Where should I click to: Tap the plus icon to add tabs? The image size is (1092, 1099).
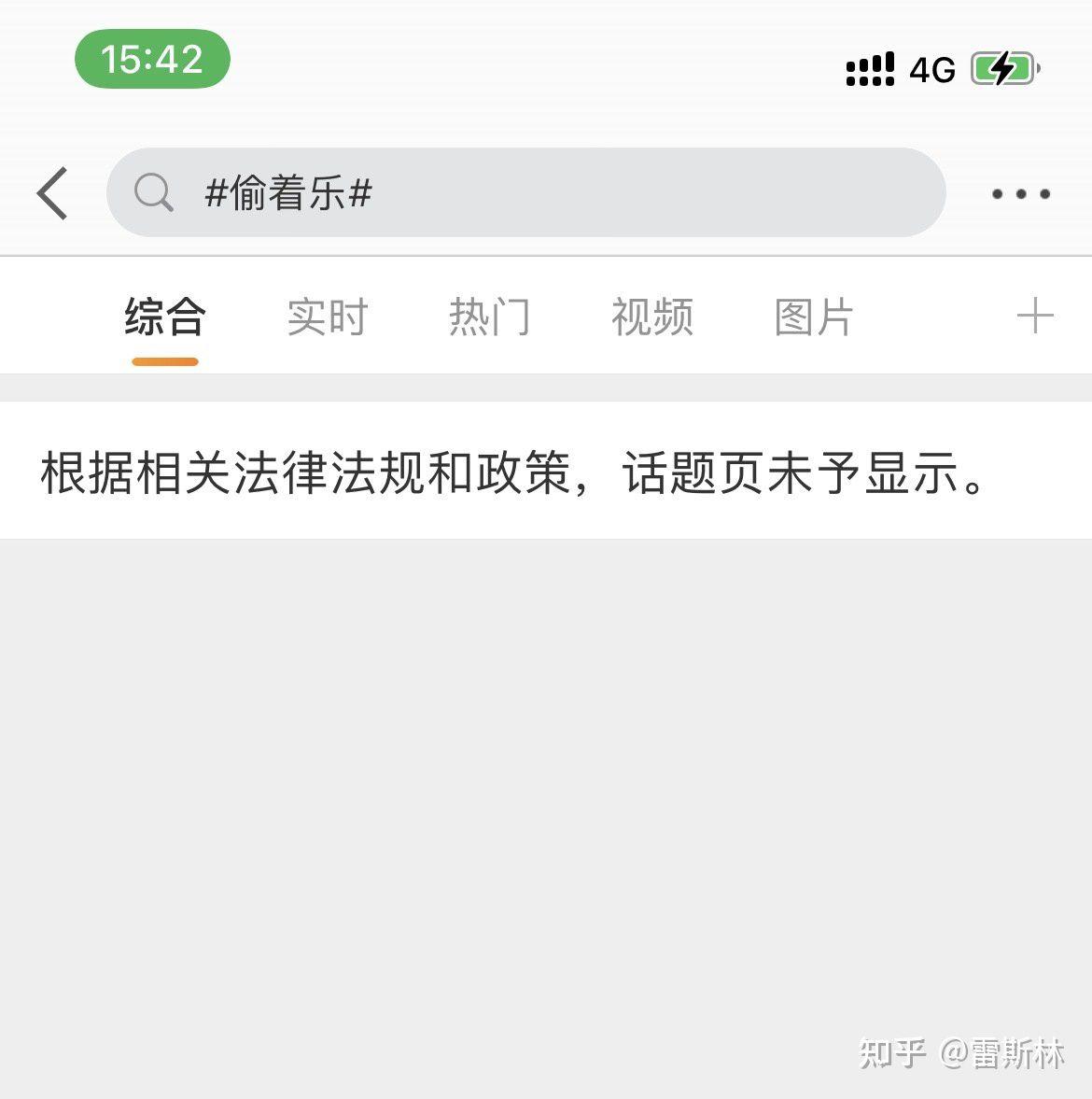[1034, 317]
